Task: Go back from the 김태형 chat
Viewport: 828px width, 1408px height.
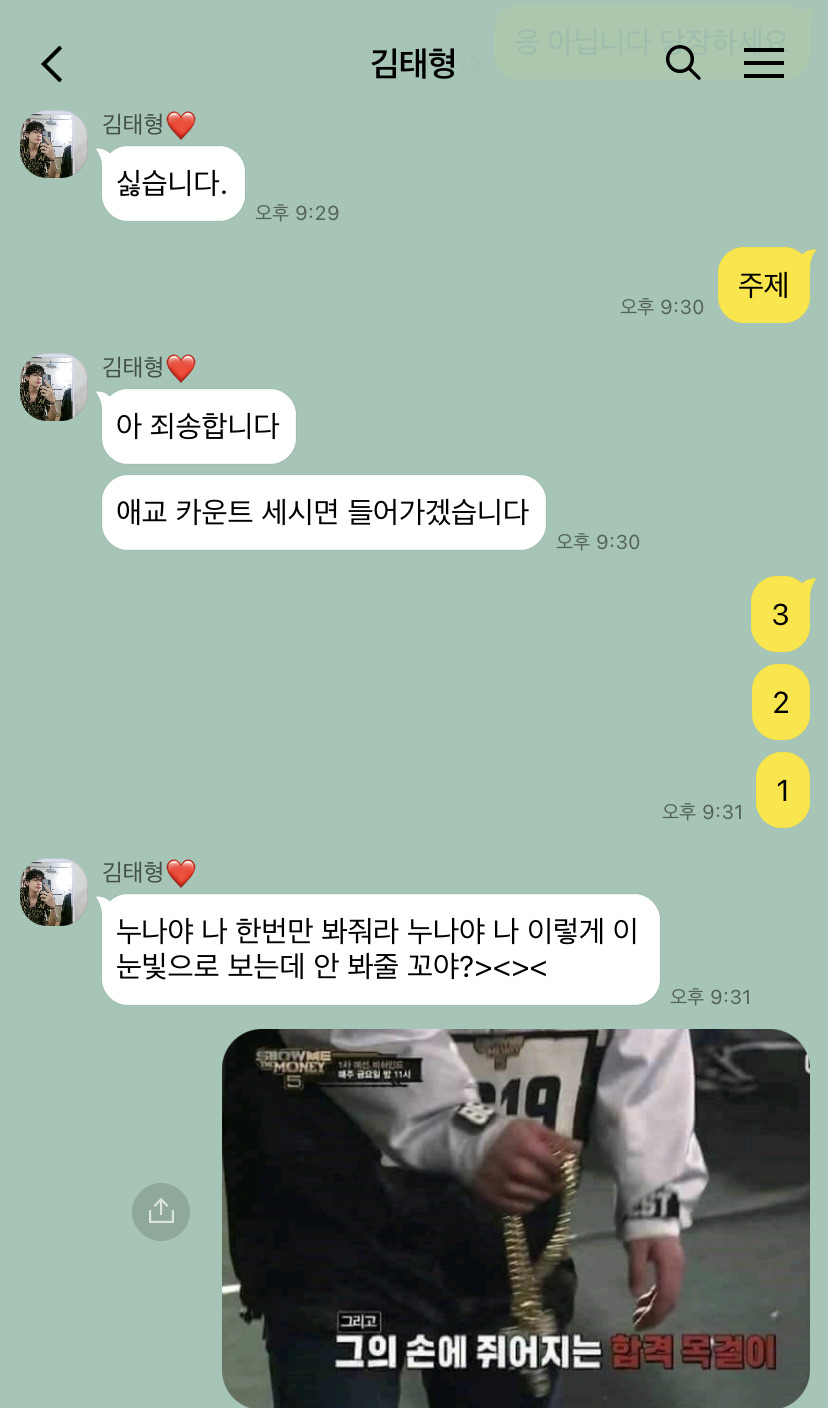Action: 52,64
